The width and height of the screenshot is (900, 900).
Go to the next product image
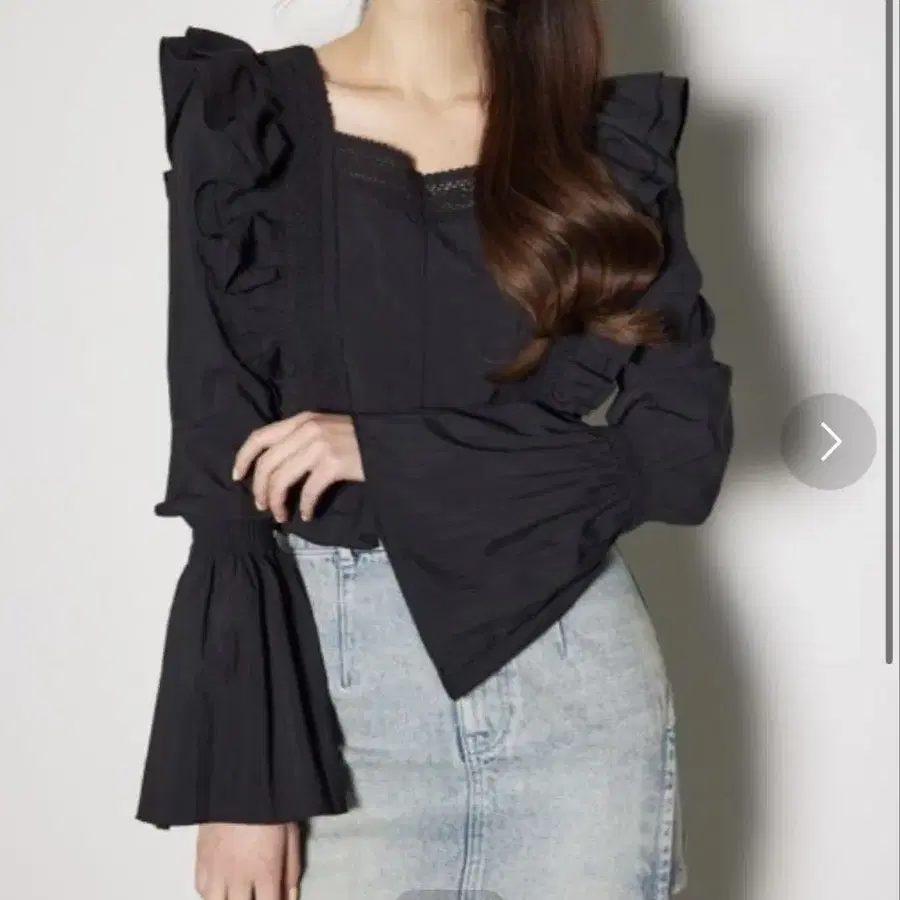[x=828, y=441]
